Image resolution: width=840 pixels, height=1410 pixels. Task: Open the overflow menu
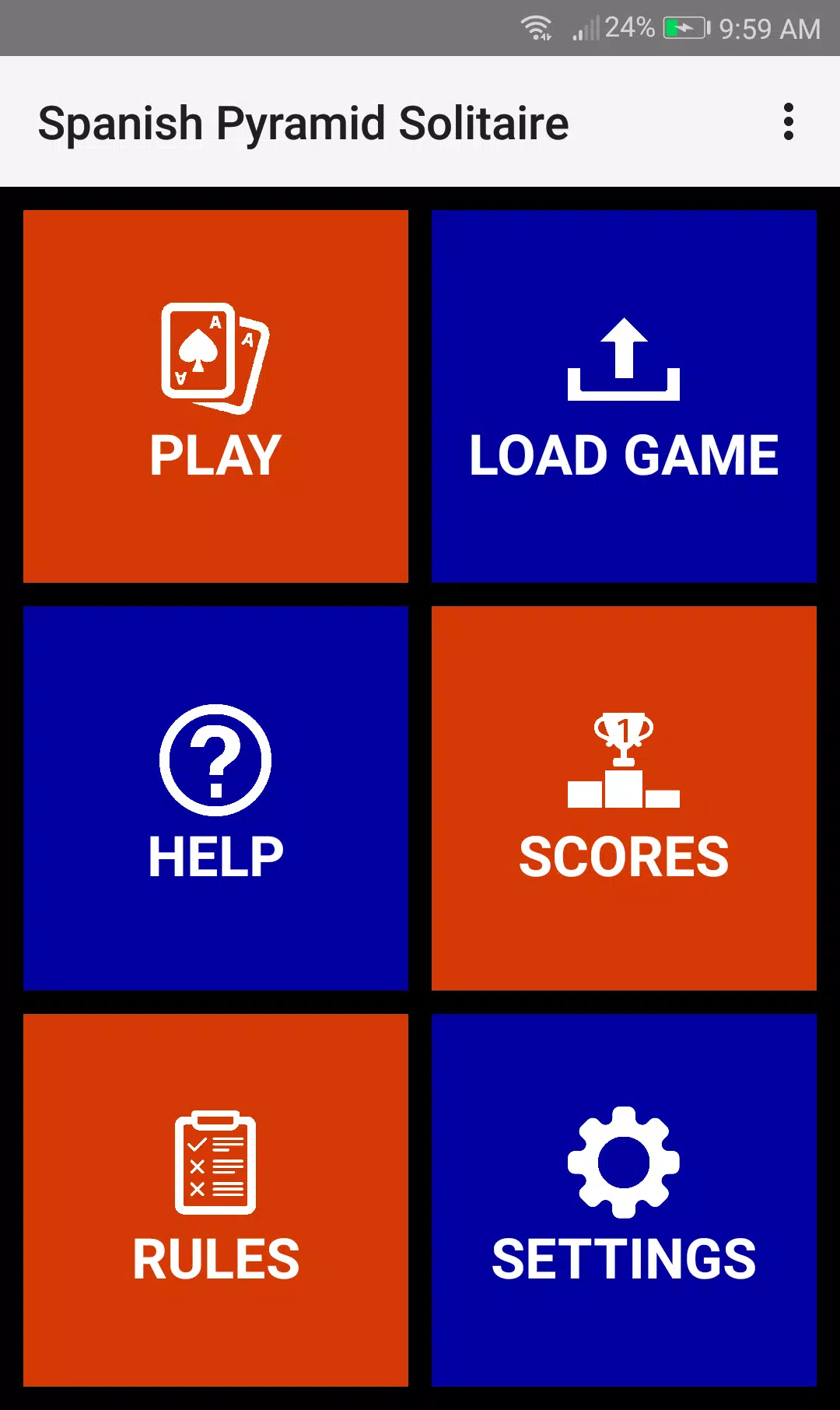click(788, 122)
